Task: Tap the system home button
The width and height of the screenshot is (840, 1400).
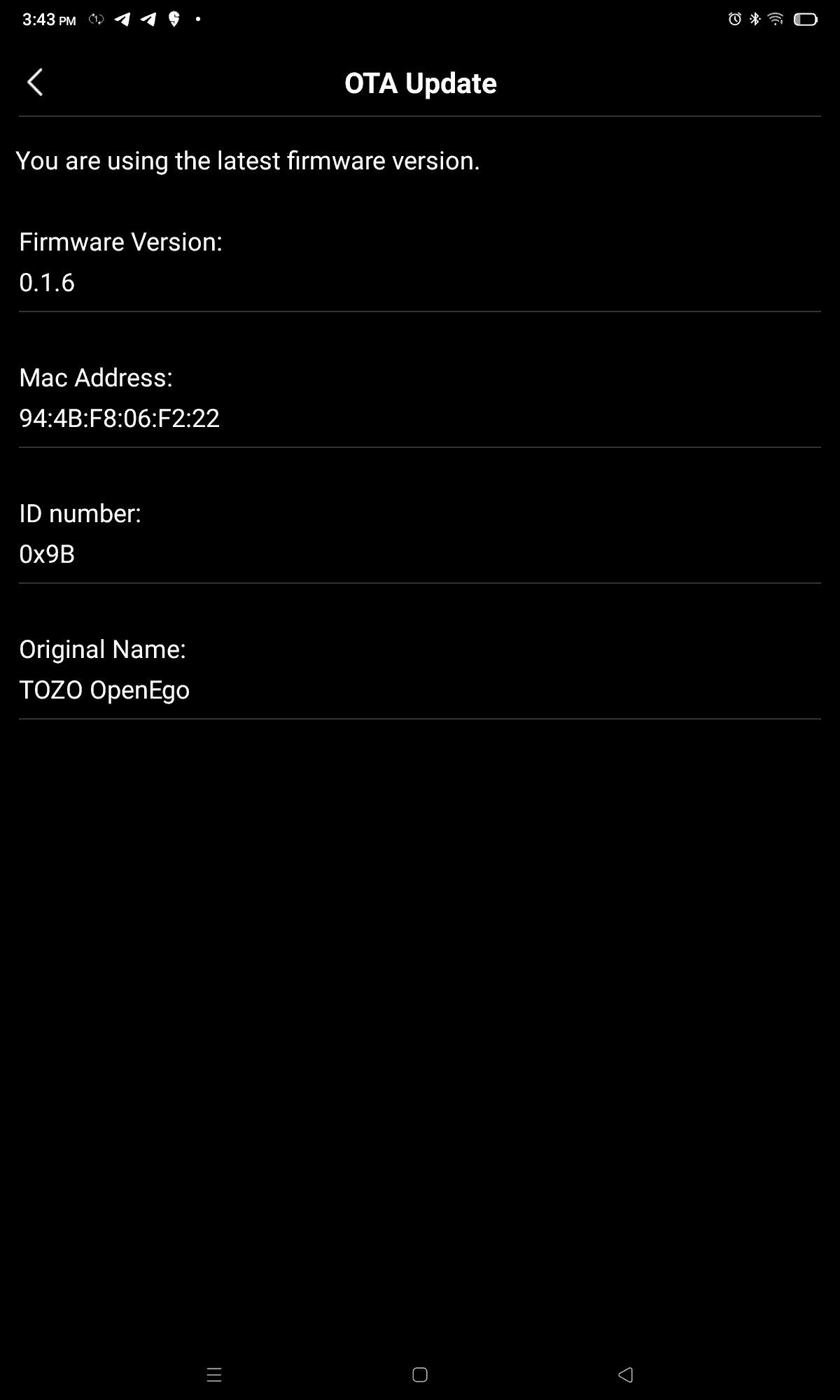Action: pos(420,1375)
